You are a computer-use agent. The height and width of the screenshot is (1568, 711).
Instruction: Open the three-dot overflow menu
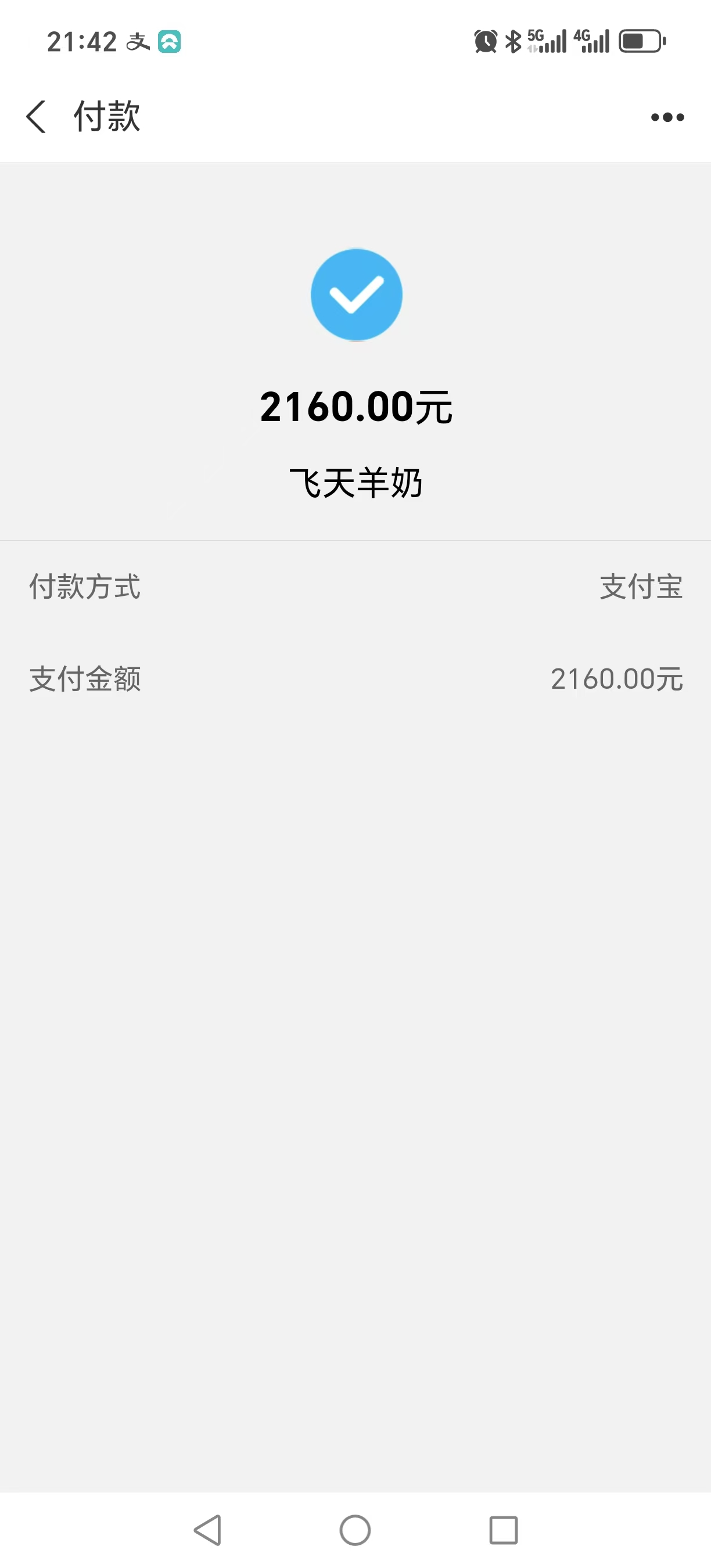(667, 117)
